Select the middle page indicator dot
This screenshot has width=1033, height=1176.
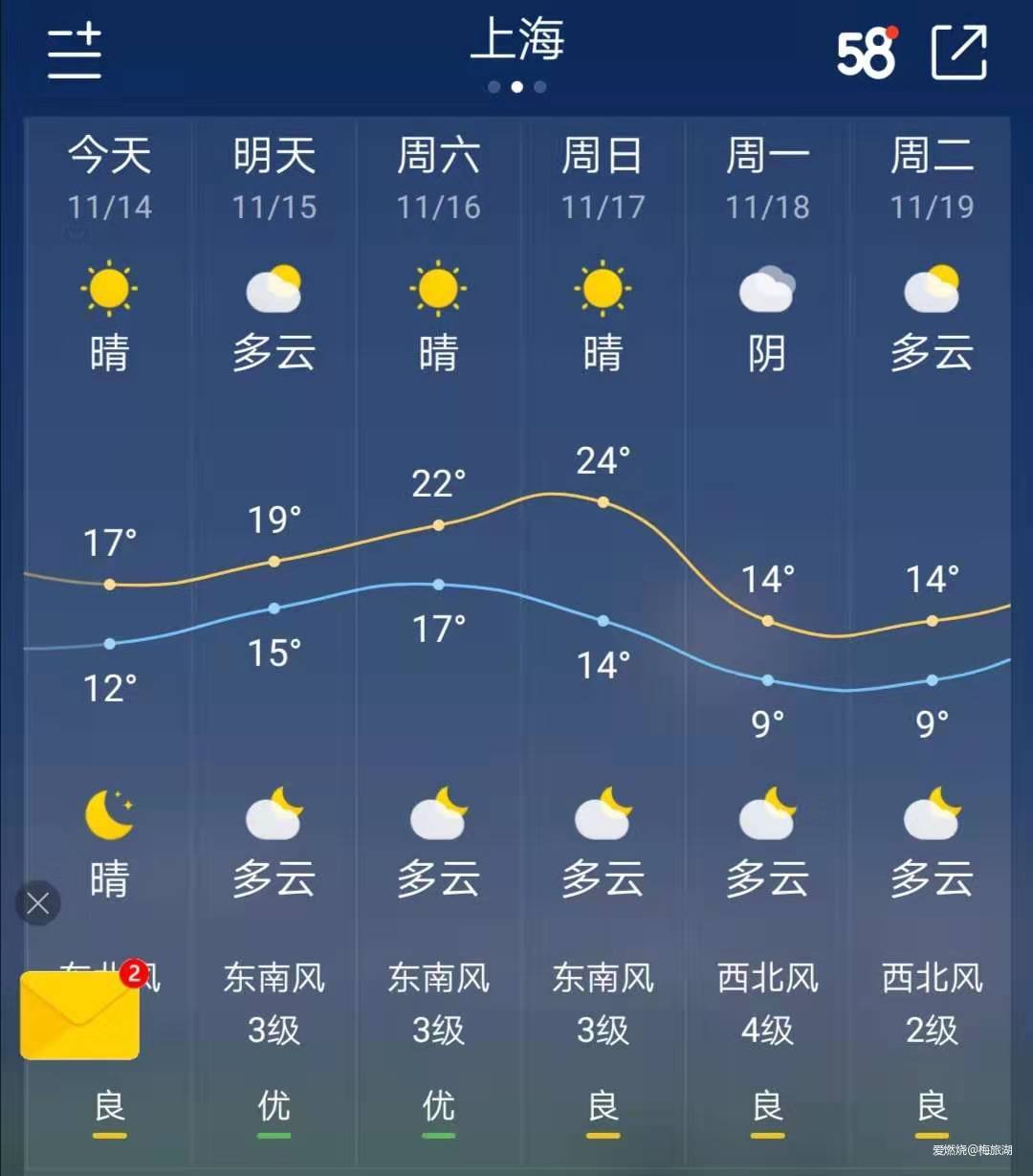(516, 87)
